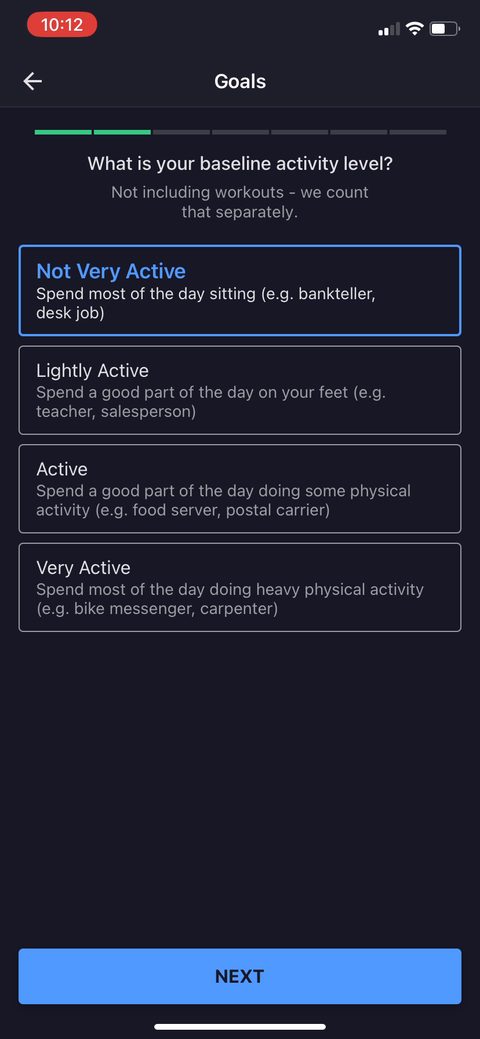Screen dimensions: 480x1039
Task: Select Very Active as baseline
Action: [239, 588]
